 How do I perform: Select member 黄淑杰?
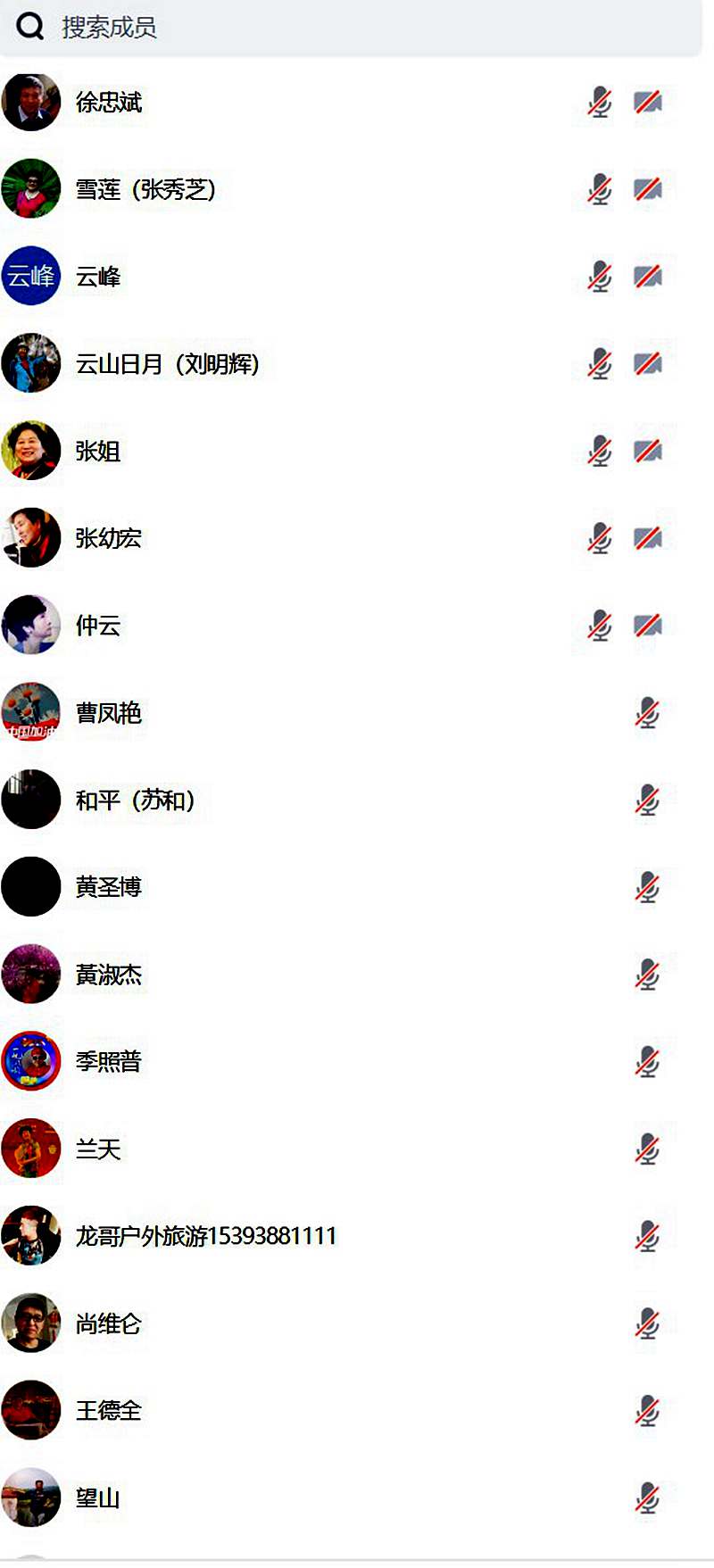click(109, 975)
